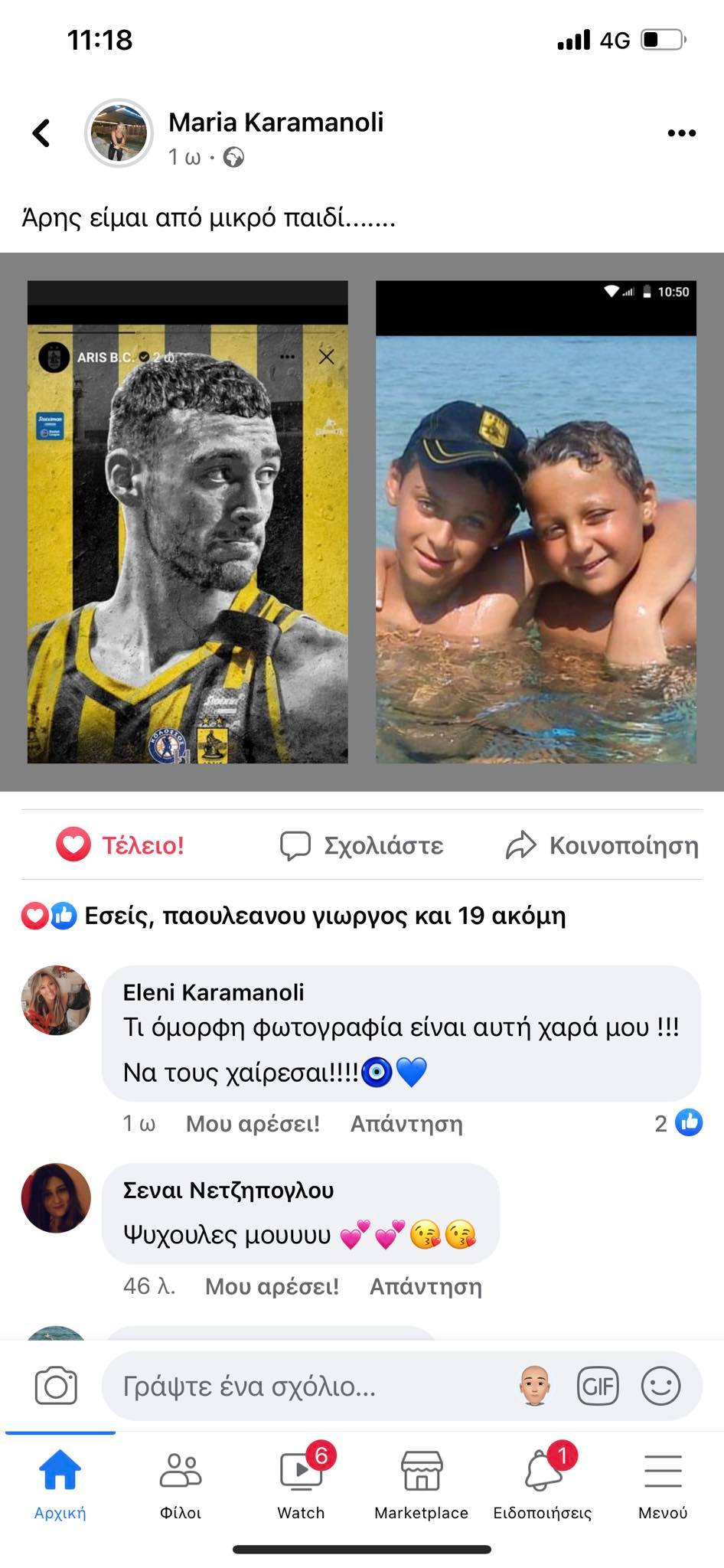
Task: Open the GIF picker
Action: coord(597,1387)
